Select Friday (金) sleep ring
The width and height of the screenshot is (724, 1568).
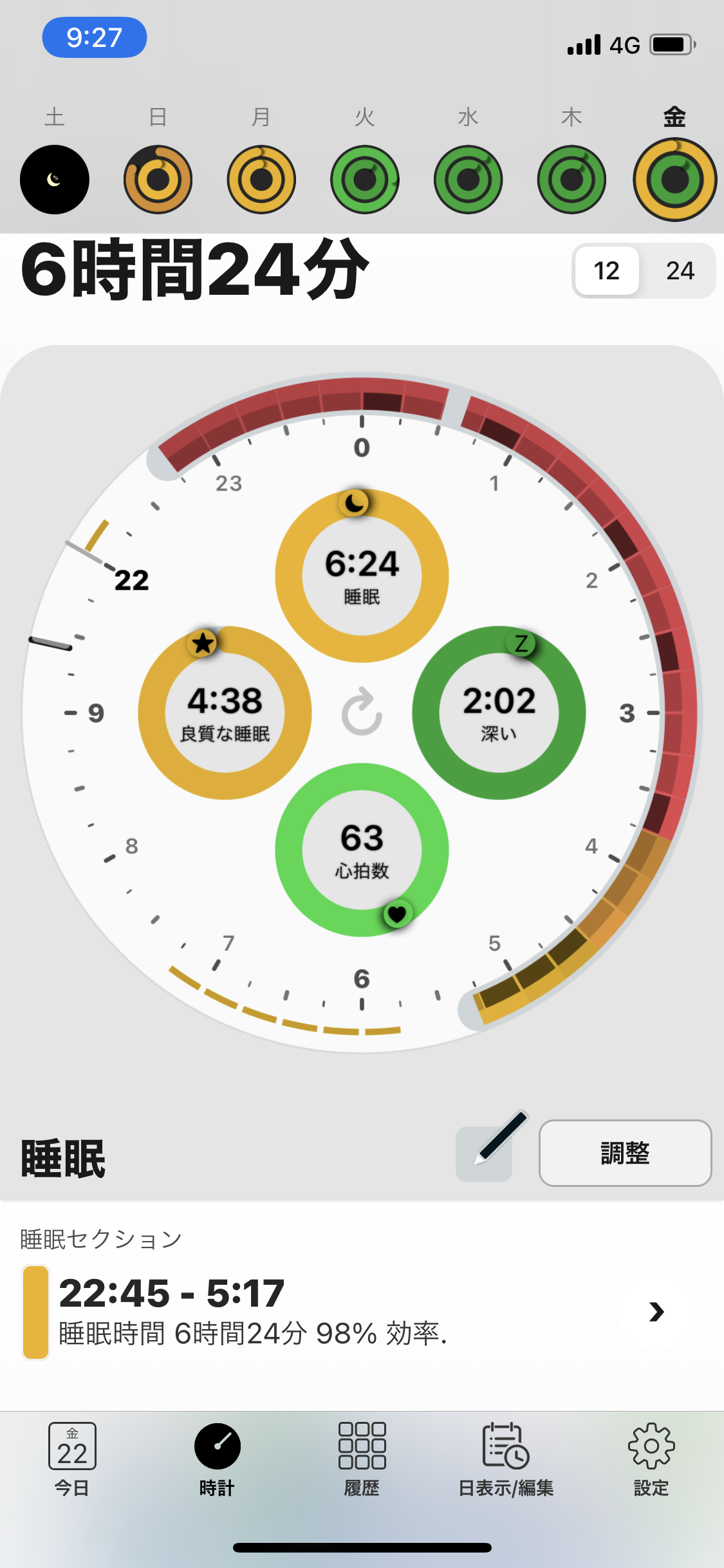674,180
